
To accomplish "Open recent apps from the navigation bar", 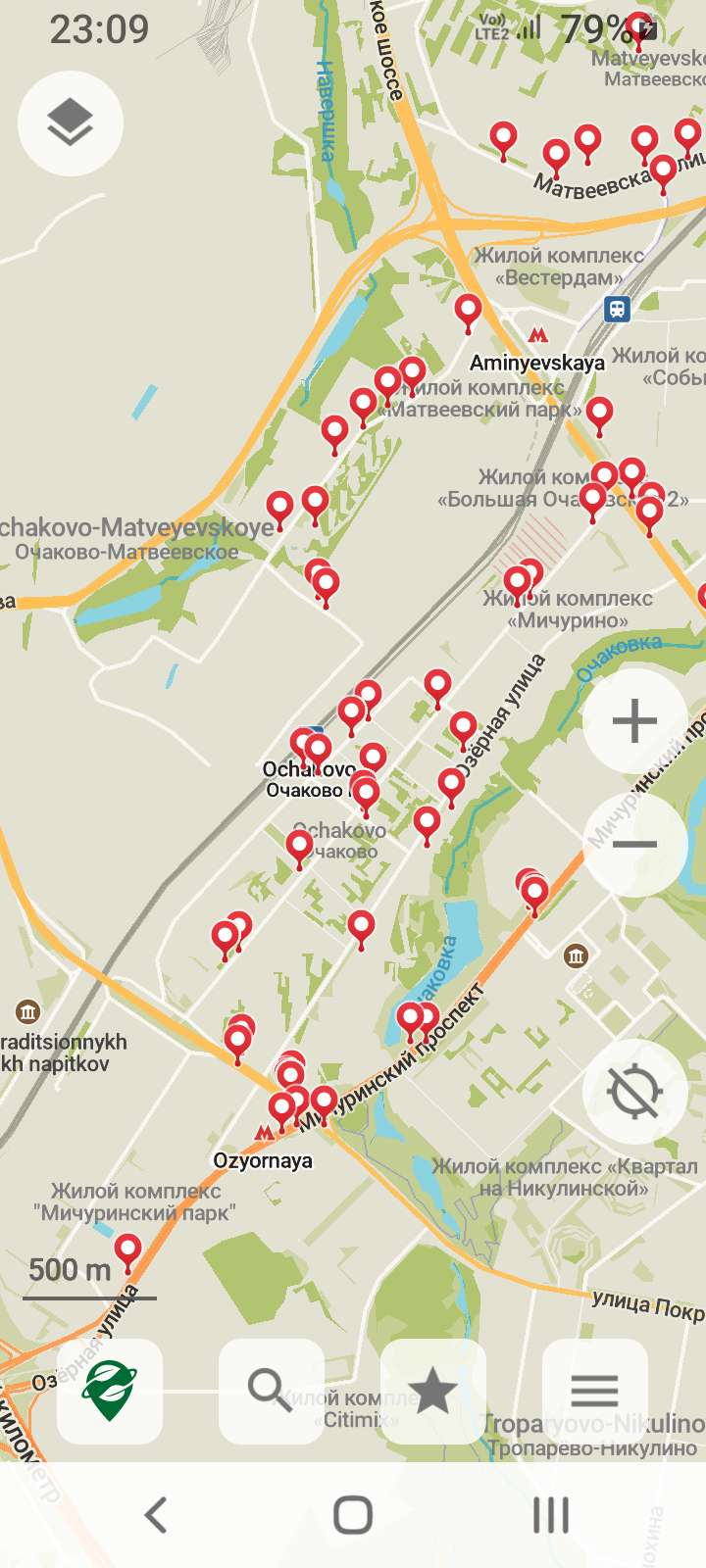I will (550, 1515).
